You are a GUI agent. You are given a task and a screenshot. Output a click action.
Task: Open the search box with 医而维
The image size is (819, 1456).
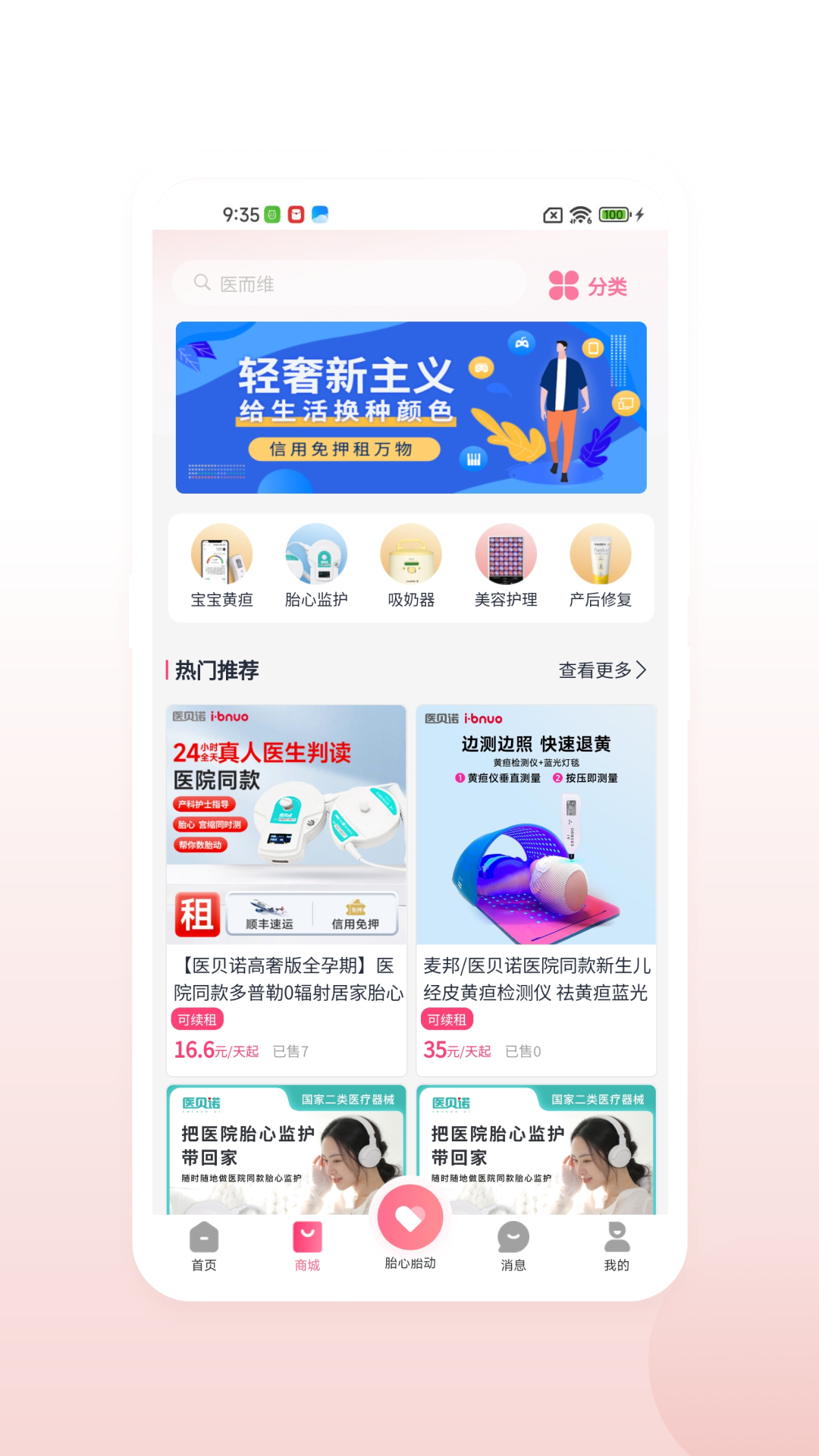click(x=349, y=284)
